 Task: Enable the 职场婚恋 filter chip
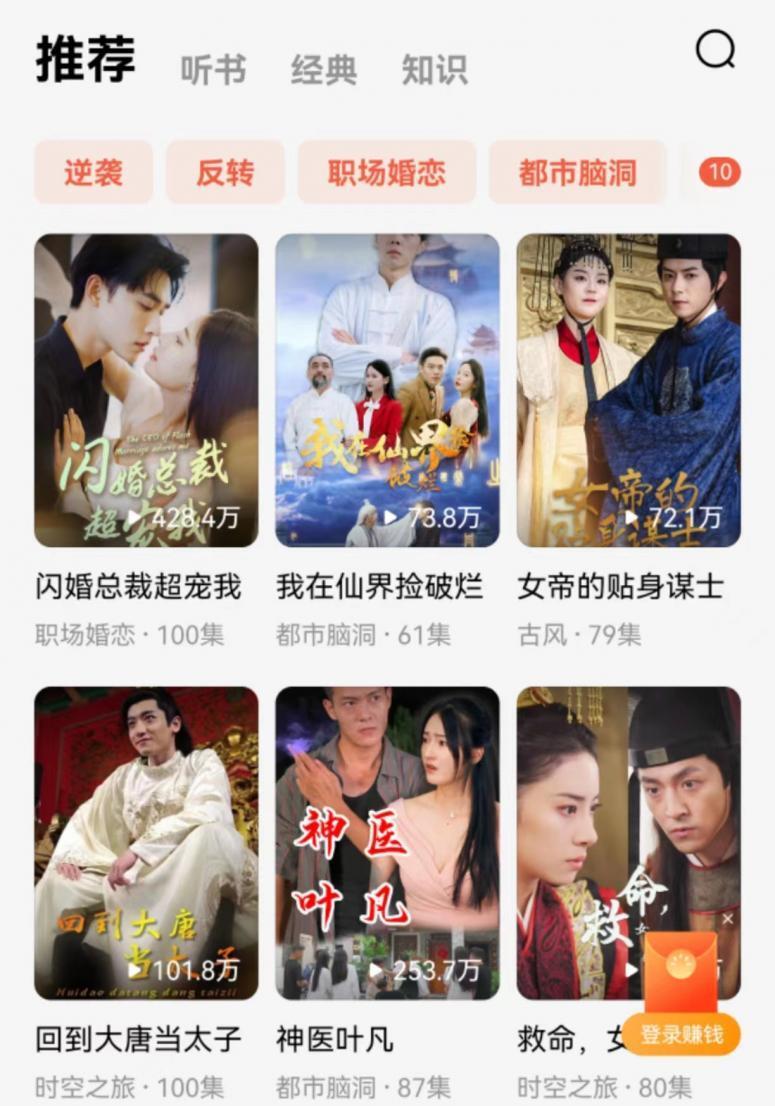click(388, 172)
